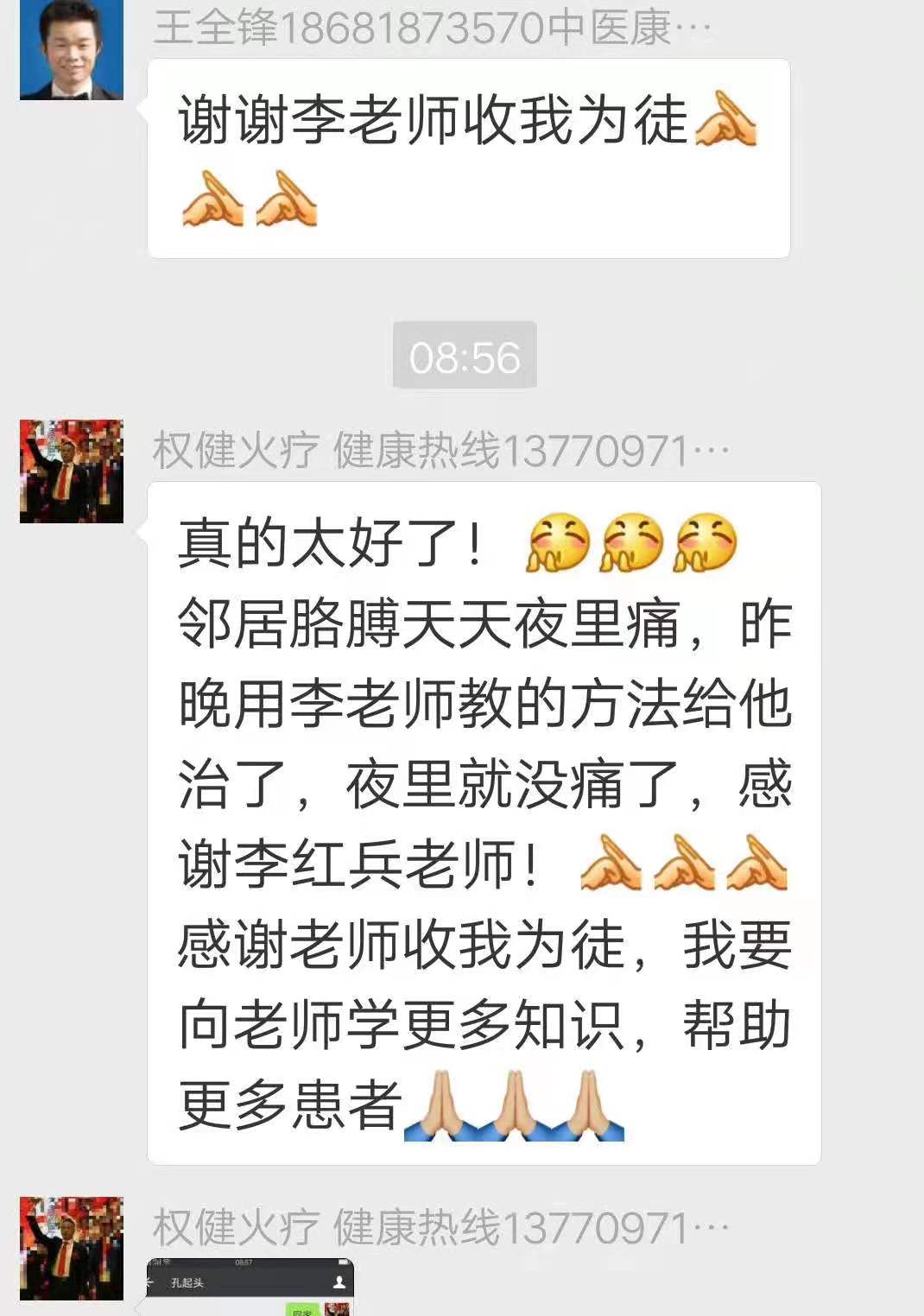Open the screenshot image sent by 权健火疗
Screen dimensions: 924x1316
[x=250, y=1287]
